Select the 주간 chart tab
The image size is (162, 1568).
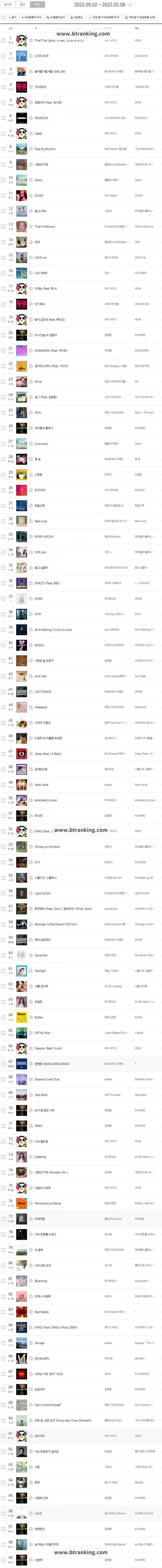pos(38,4)
